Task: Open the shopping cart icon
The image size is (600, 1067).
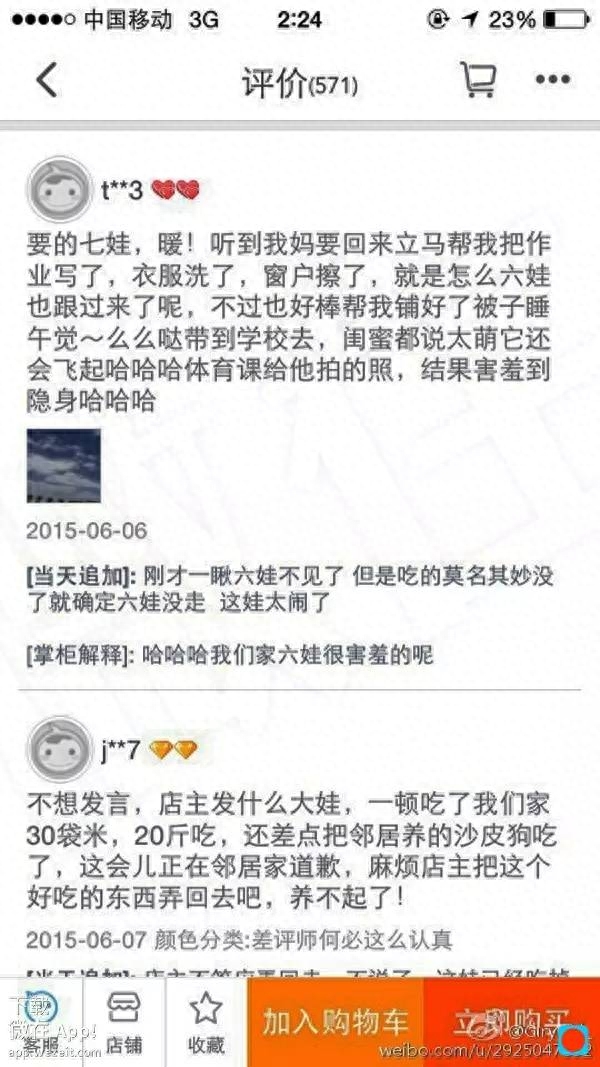Action: (x=477, y=80)
